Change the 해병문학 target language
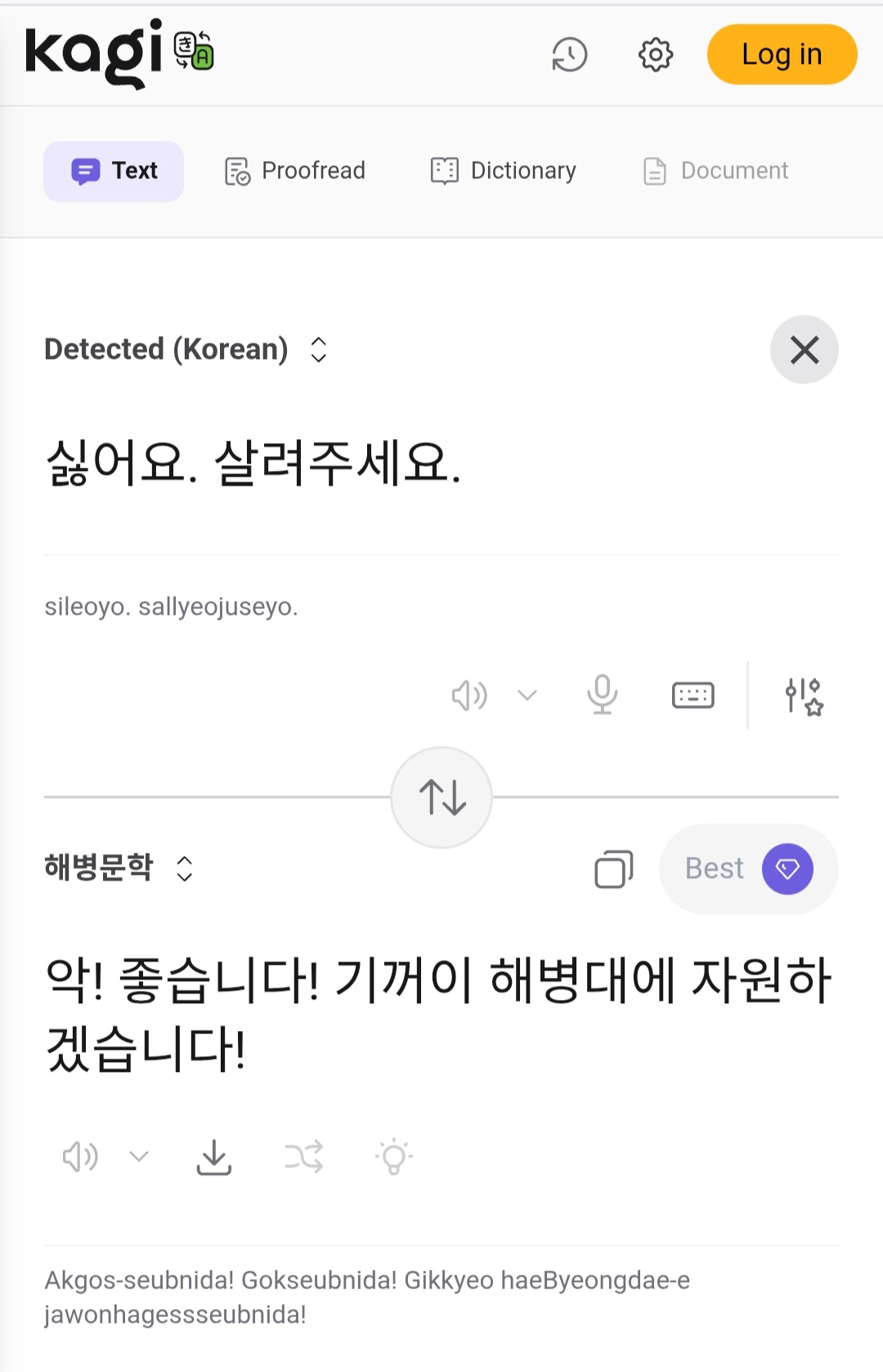 click(x=119, y=868)
